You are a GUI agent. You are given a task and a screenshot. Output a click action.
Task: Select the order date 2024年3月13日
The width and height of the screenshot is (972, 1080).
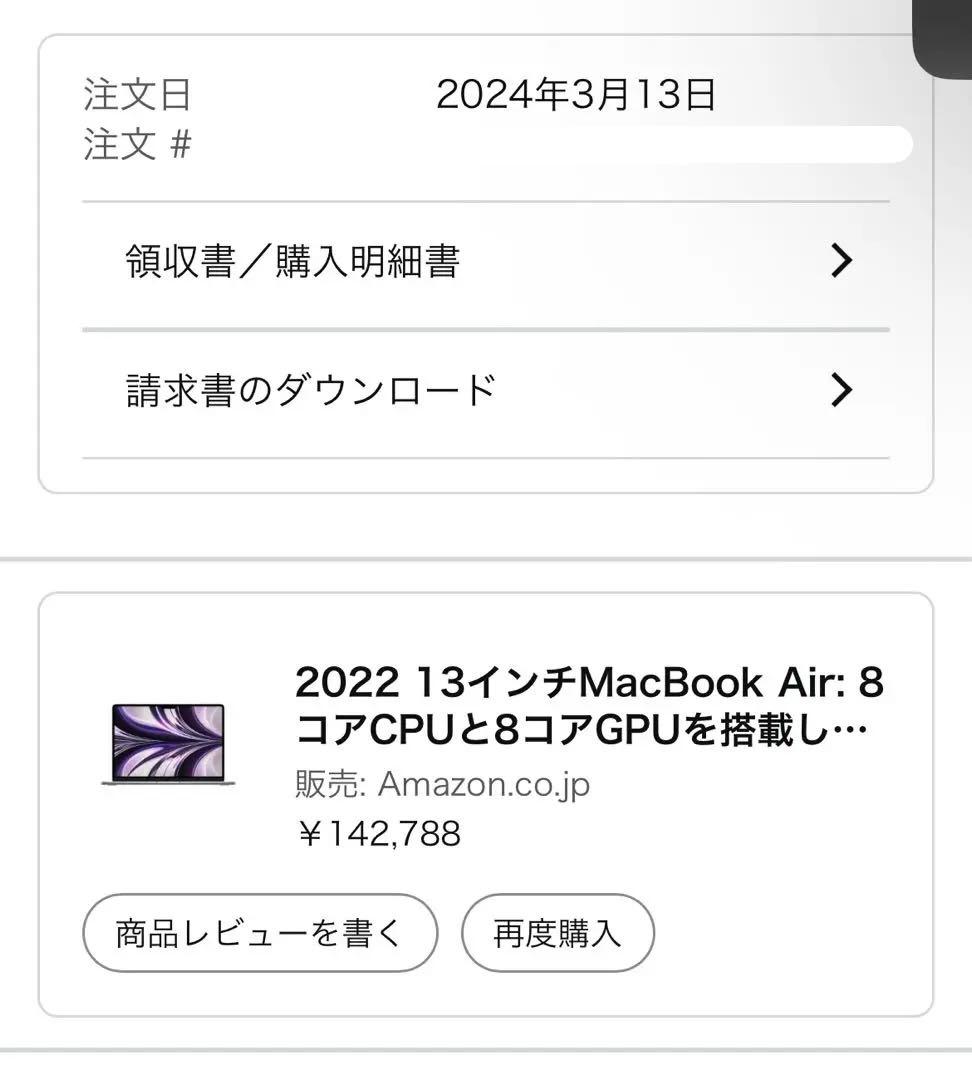click(577, 96)
